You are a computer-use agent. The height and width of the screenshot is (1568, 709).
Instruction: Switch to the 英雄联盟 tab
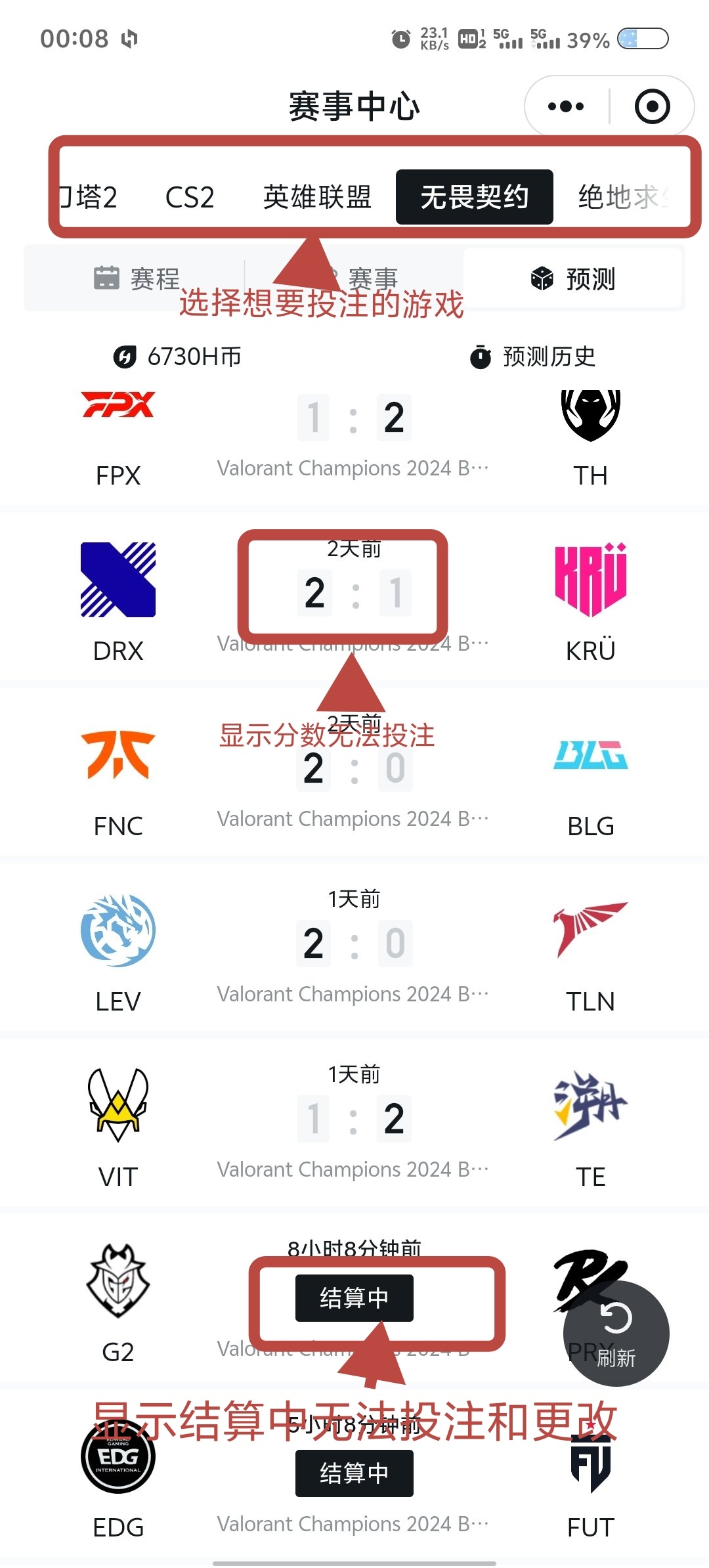[317, 197]
